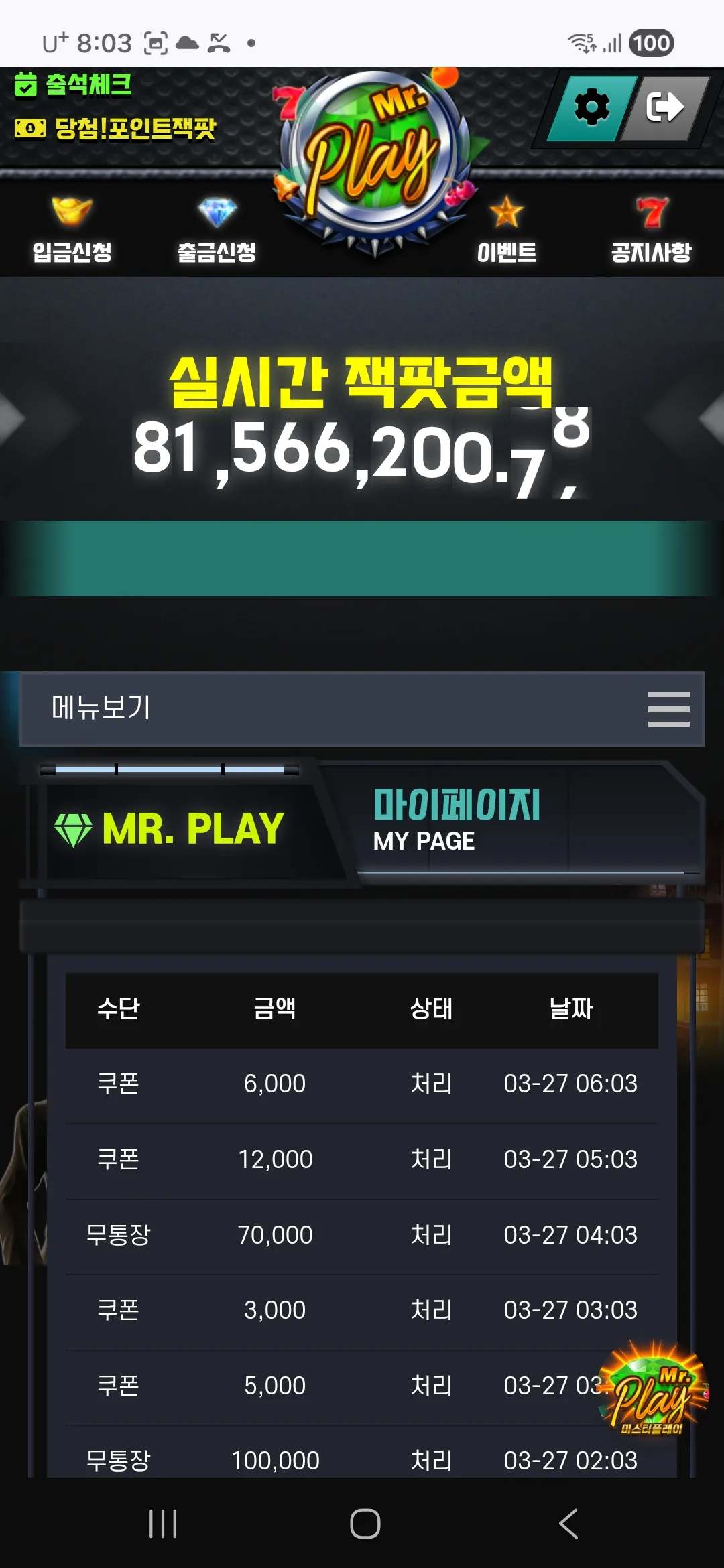Open 당첨!포인트잭팟 link
Image resolution: width=724 pixels, height=1568 pixels.
click(115, 129)
